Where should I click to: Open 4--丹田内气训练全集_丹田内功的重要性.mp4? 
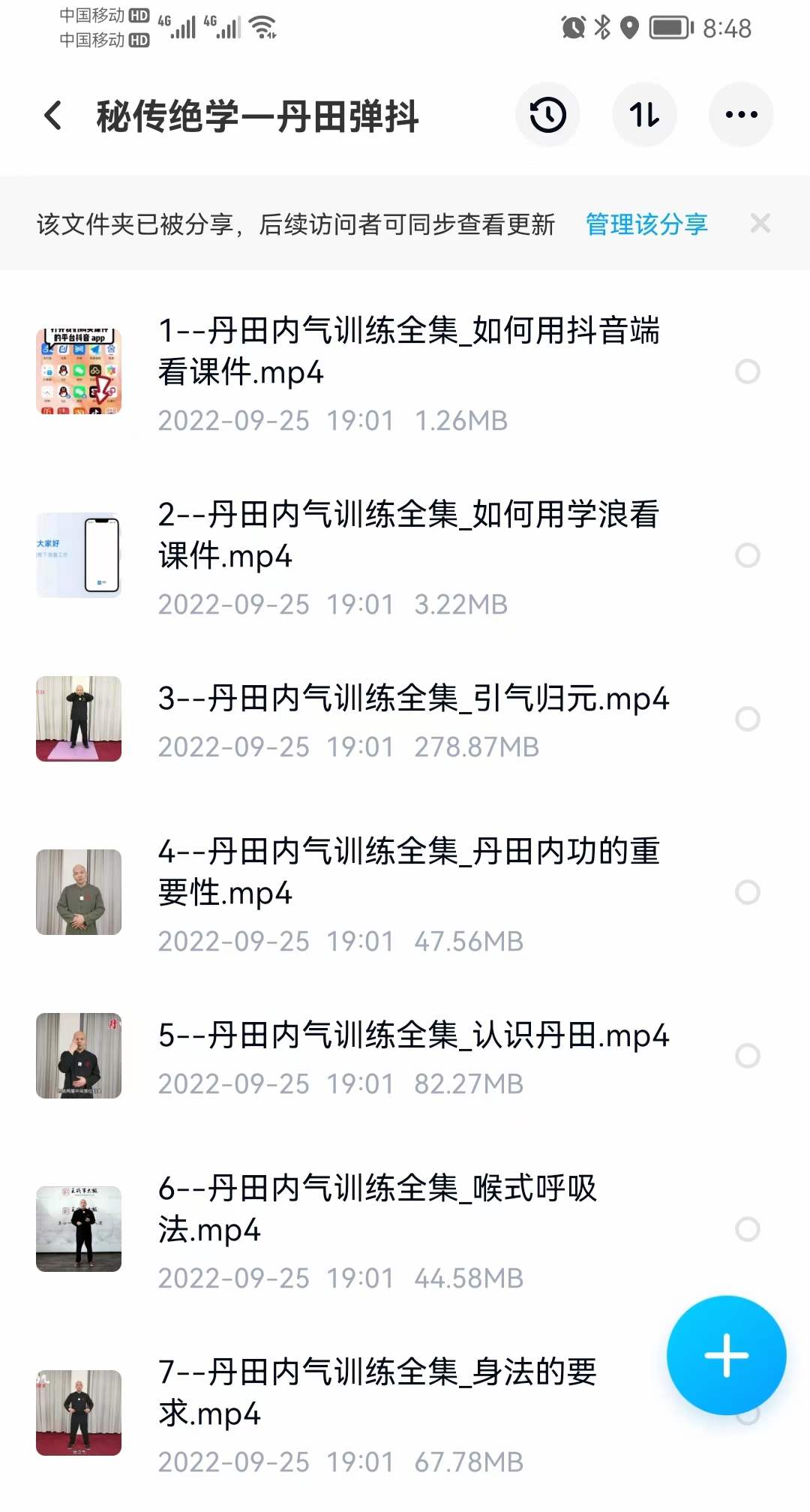pos(409,872)
